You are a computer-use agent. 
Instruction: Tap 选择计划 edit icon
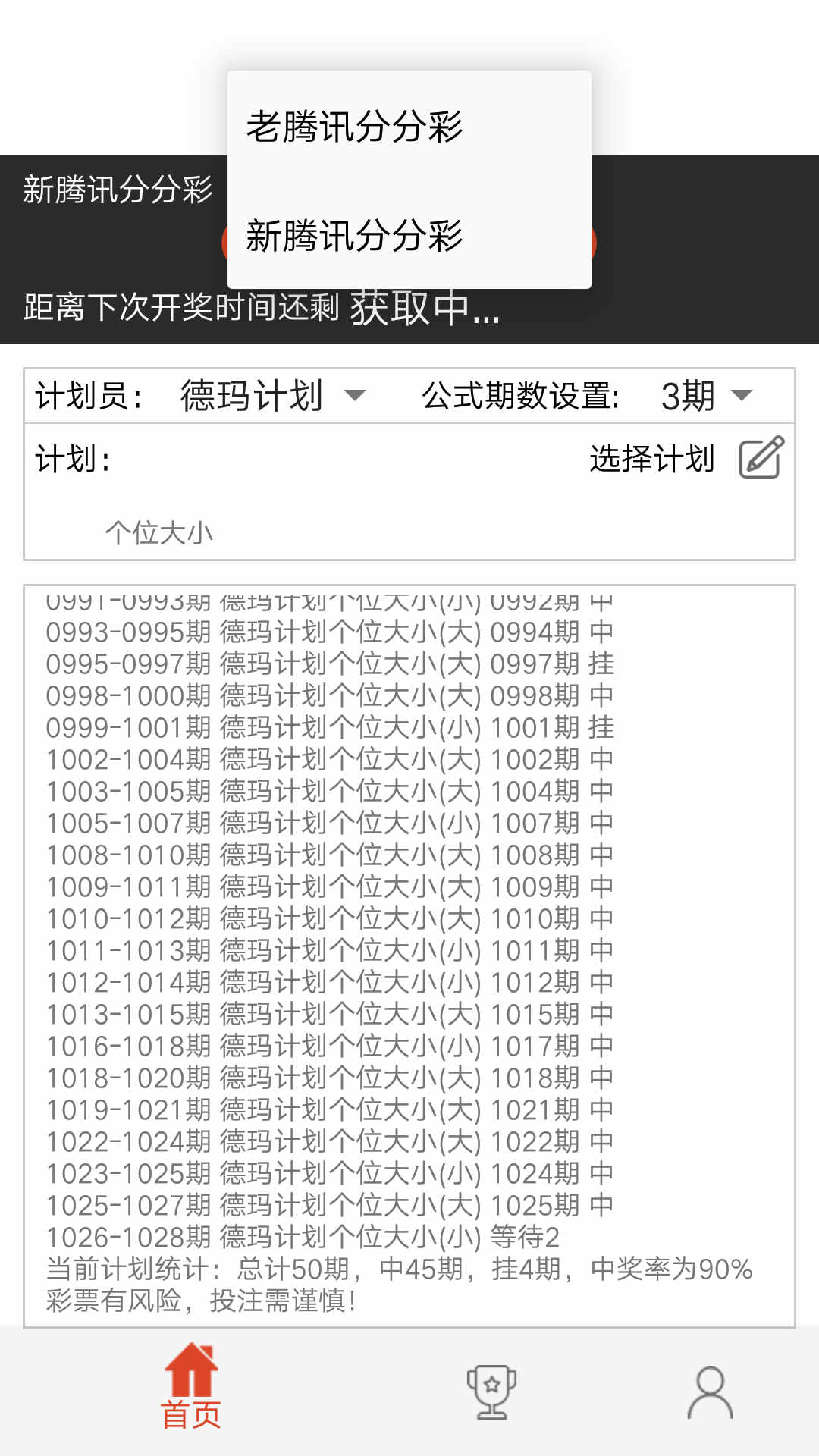pyautogui.click(x=761, y=457)
